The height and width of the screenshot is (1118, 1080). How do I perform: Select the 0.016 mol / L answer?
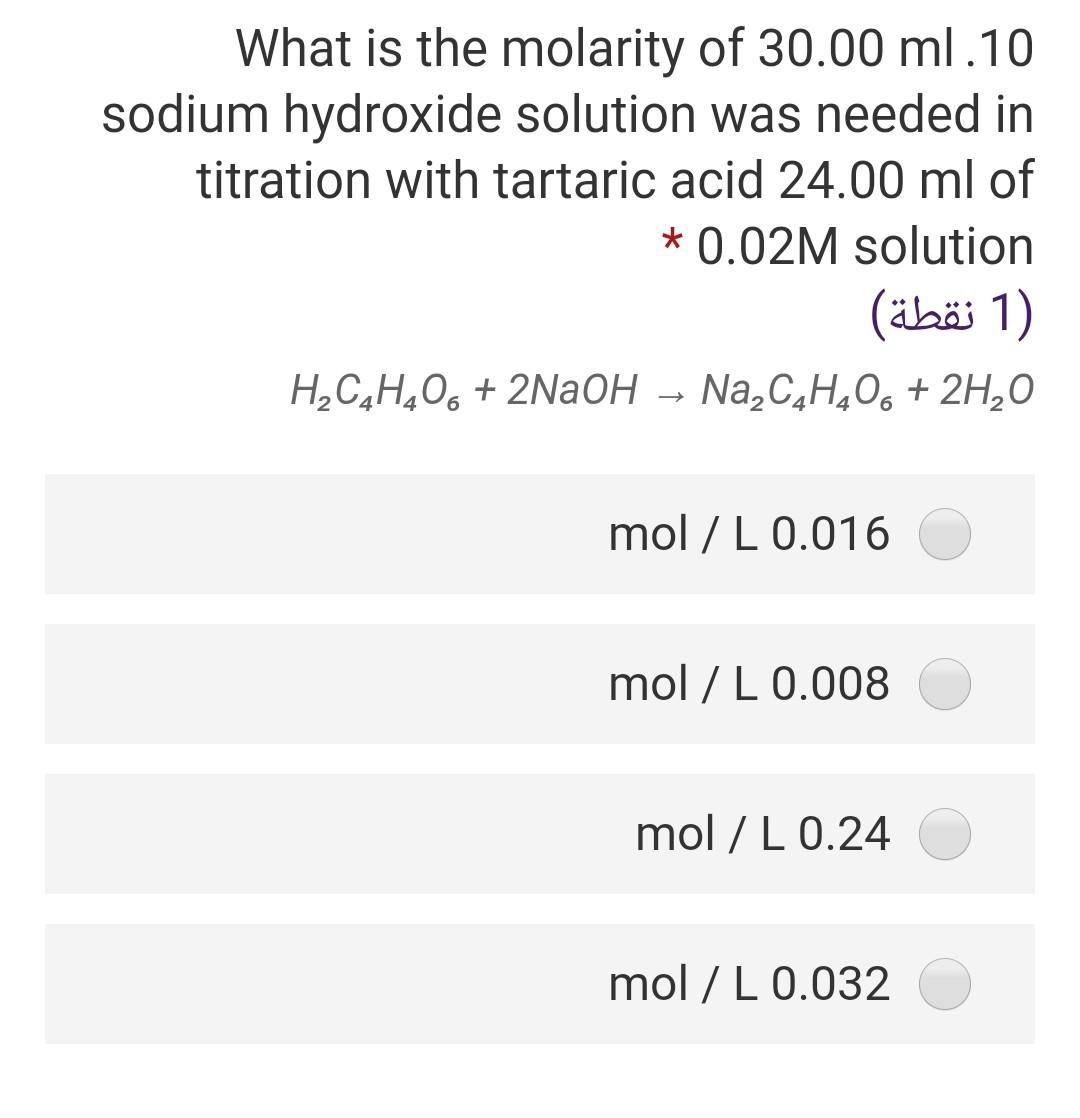pos(944,534)
